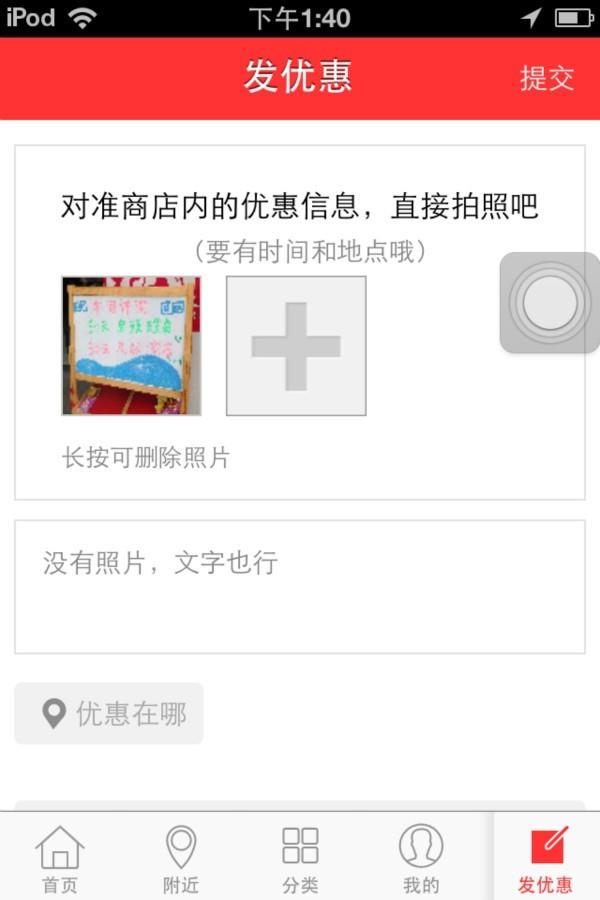Tap the AssistiveTouch floating button

(548, 302)
